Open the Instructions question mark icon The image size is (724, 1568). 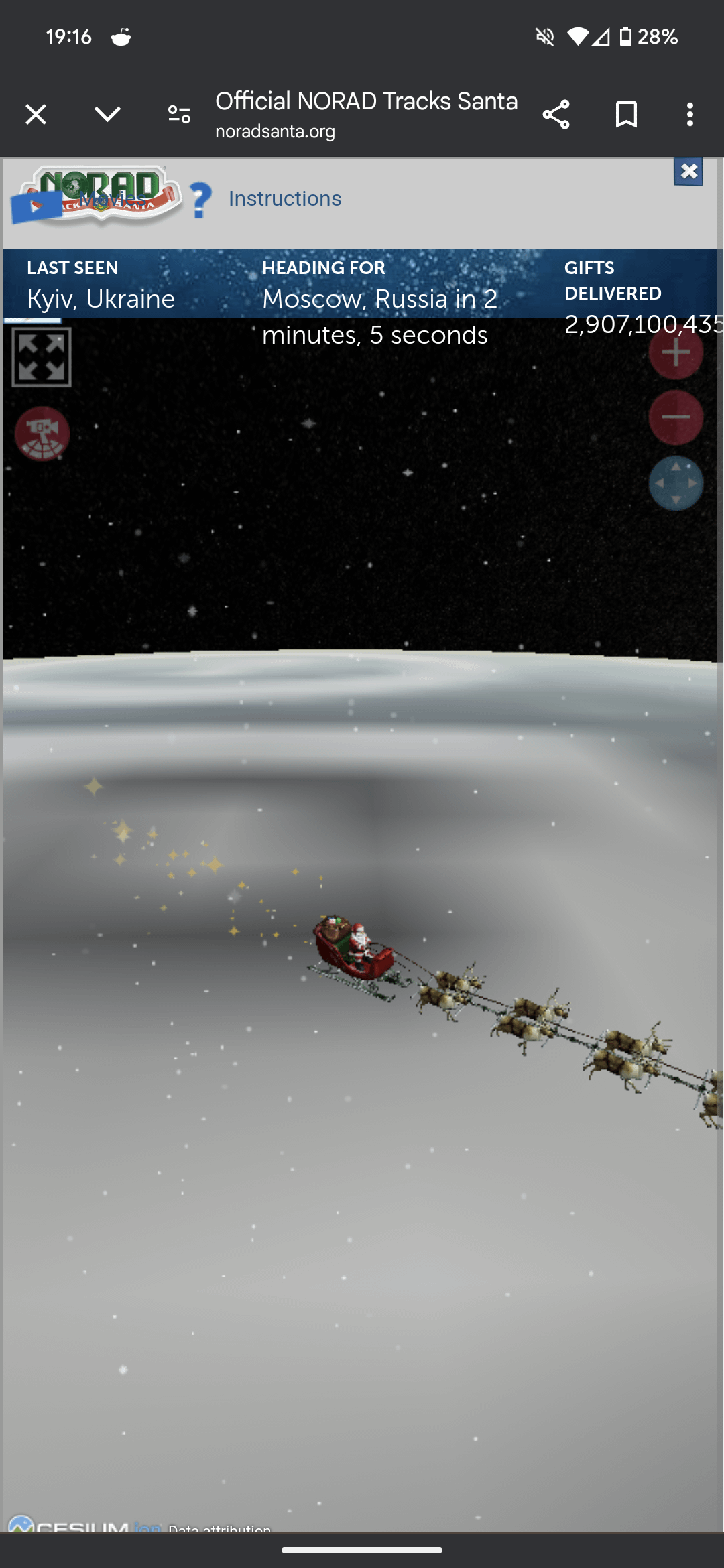point(200,200)
